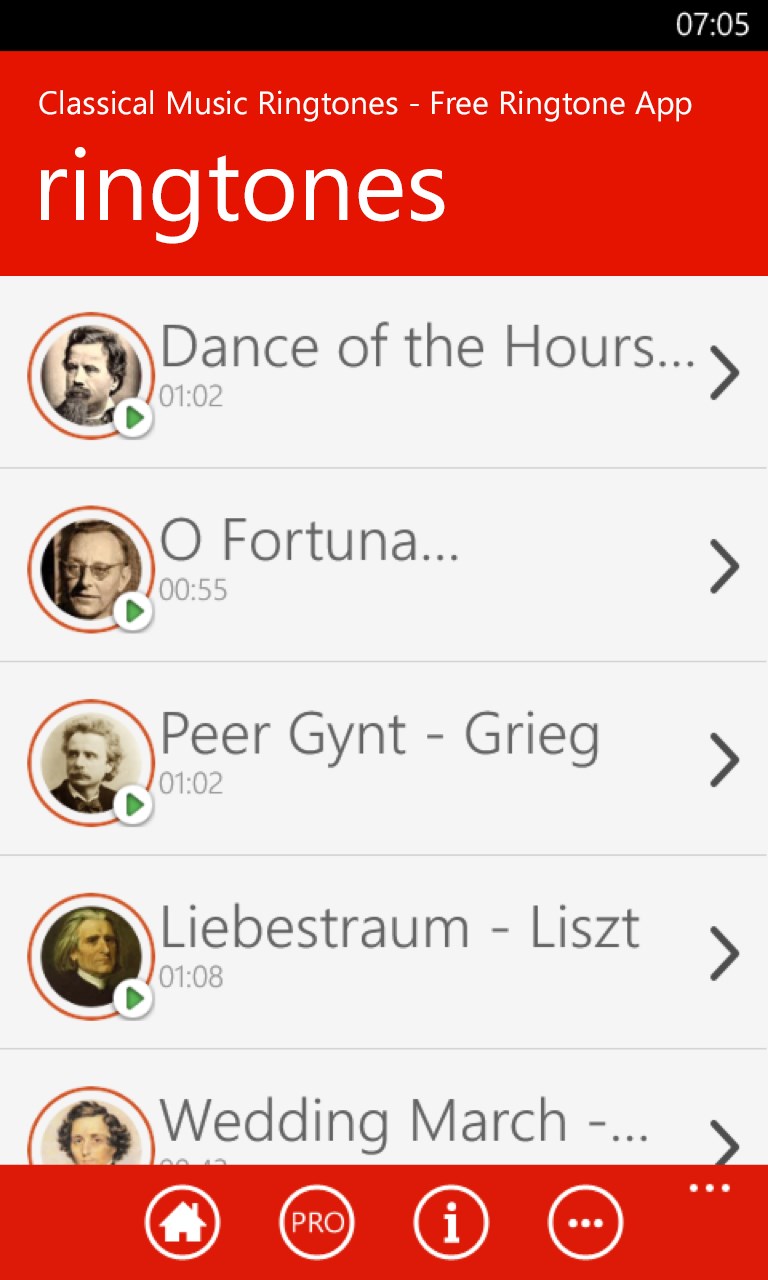
Task: Play the Dance of the Hours ringtone preview
Action: tap(133, 418)
